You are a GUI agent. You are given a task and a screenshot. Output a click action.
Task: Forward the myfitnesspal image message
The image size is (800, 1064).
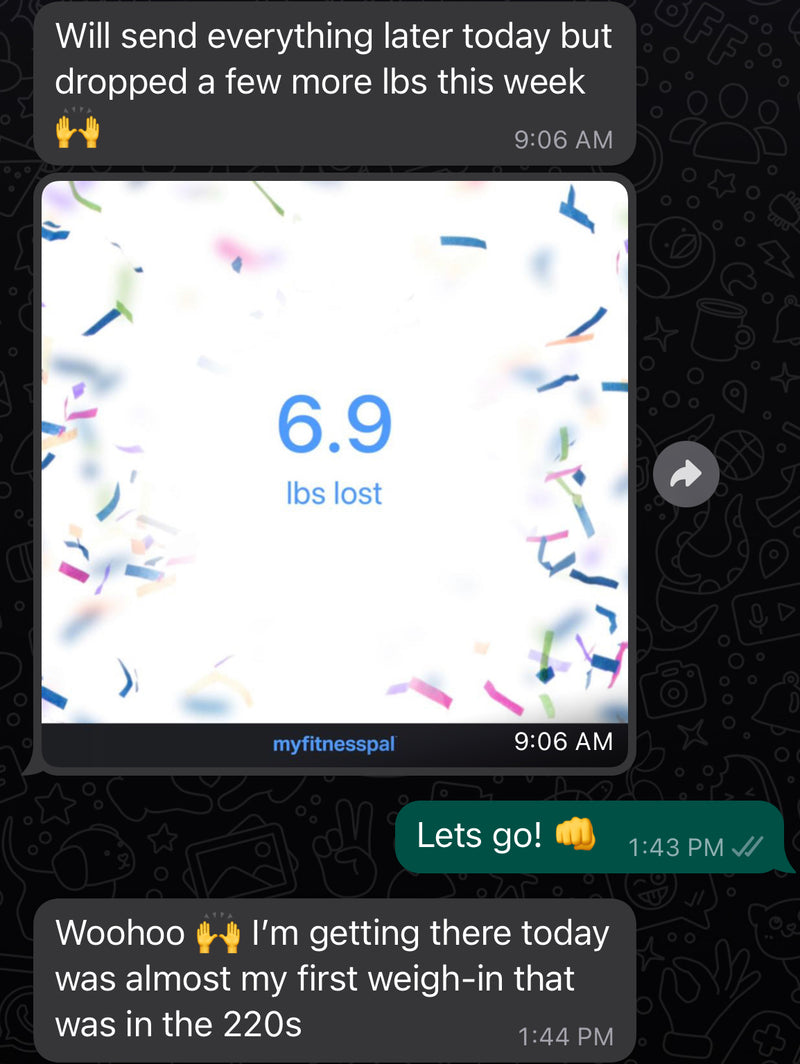tap(686, 475)
